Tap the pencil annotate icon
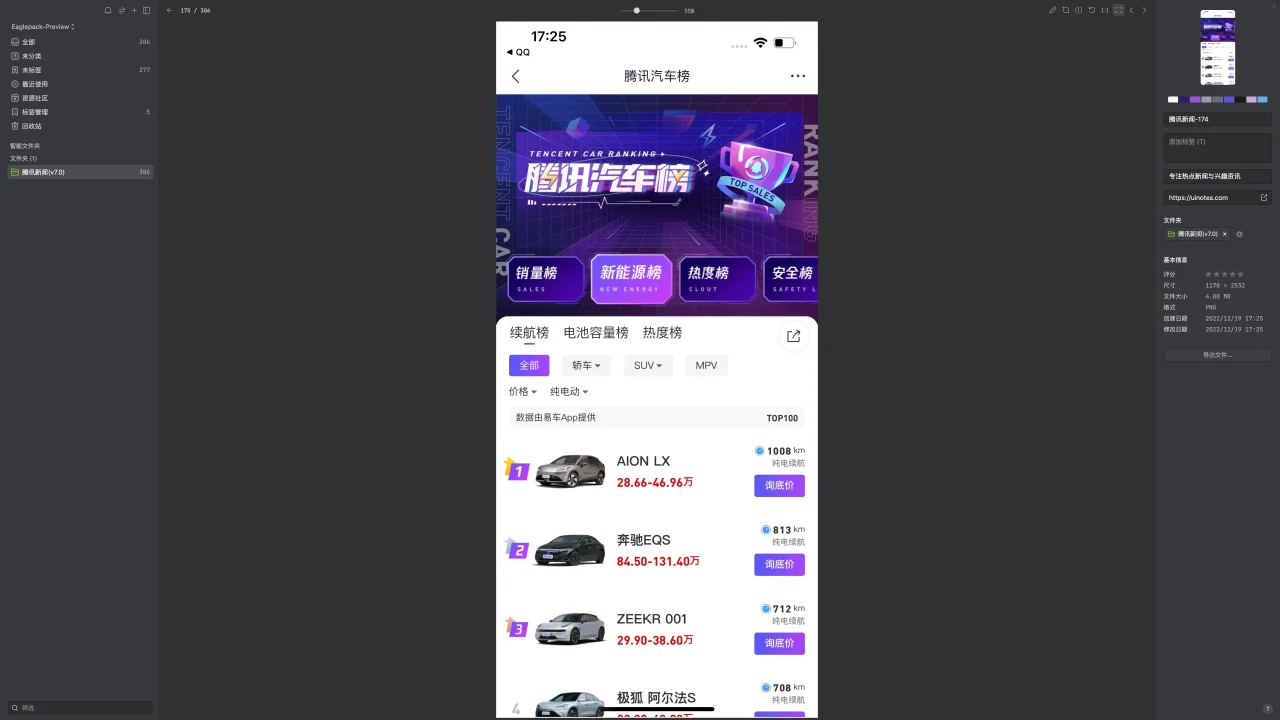 (1052, 10)
